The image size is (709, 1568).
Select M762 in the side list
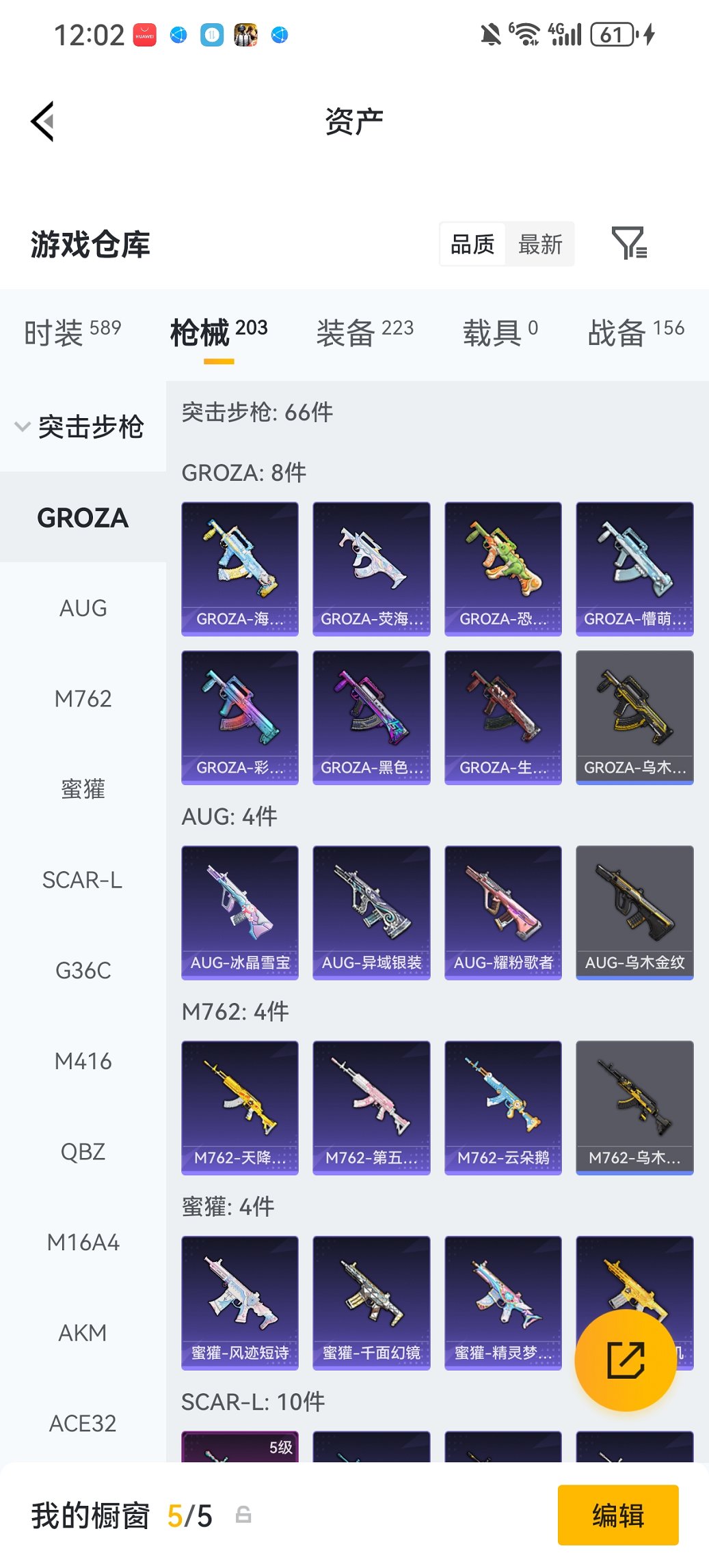coord(83,698)
